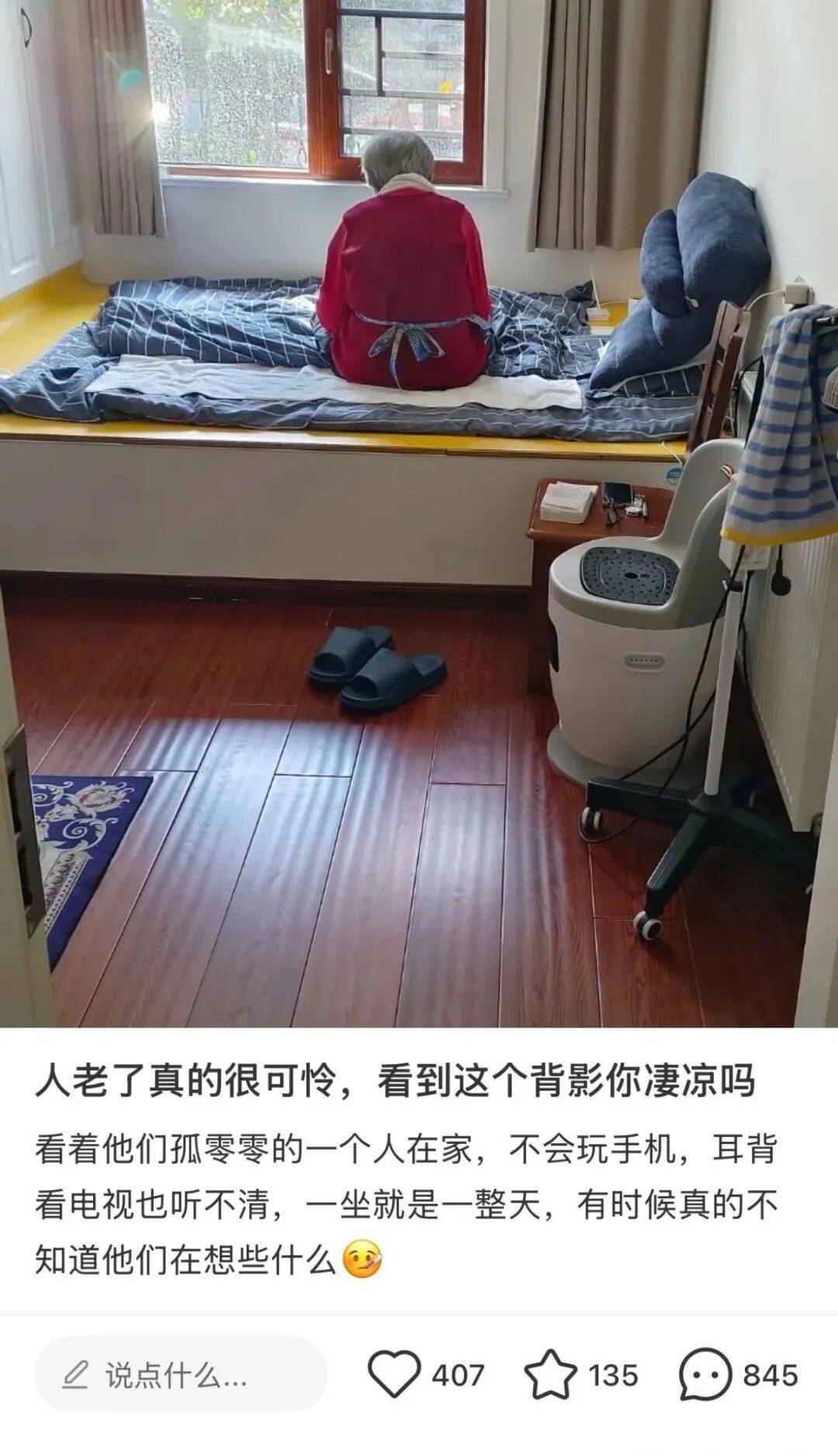Like this post with the heart icon

click(394, 1375)
